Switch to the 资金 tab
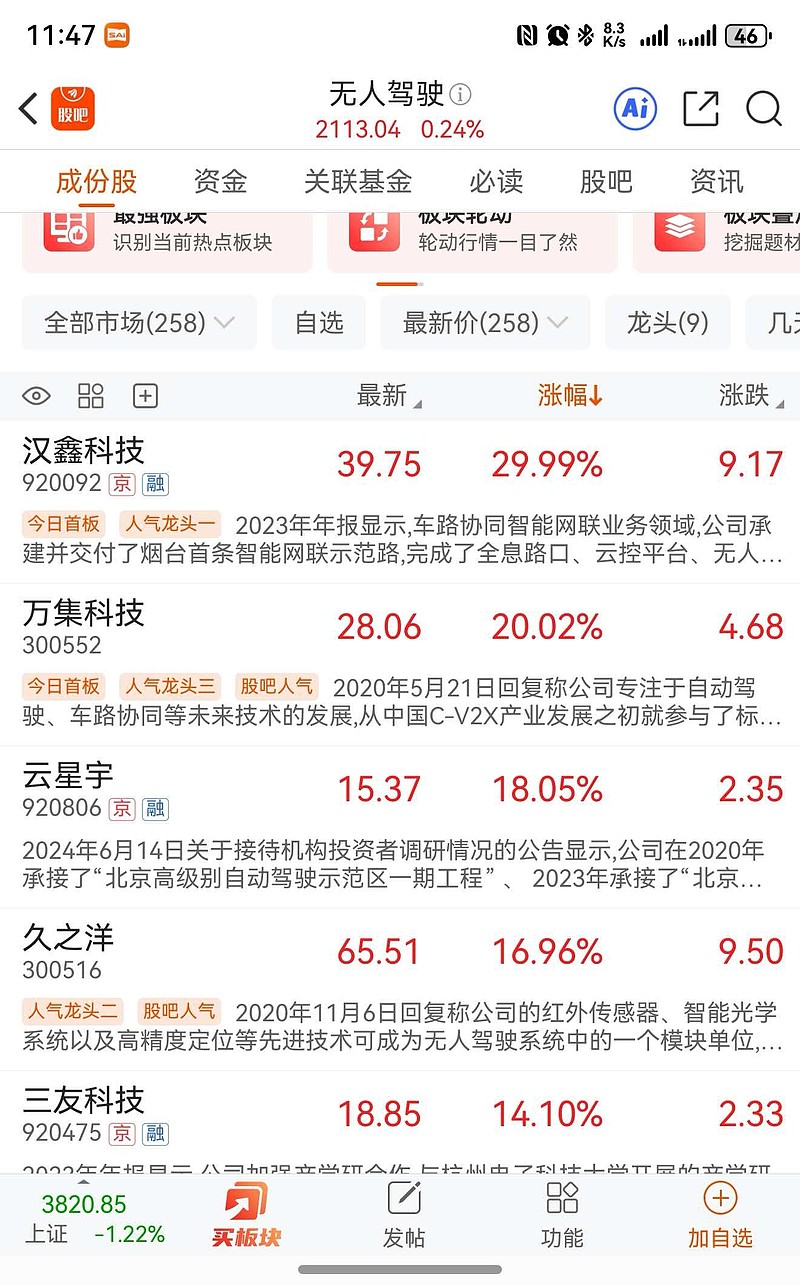Viewport: 800px width, 1285px height. click(x=219, y=181)
